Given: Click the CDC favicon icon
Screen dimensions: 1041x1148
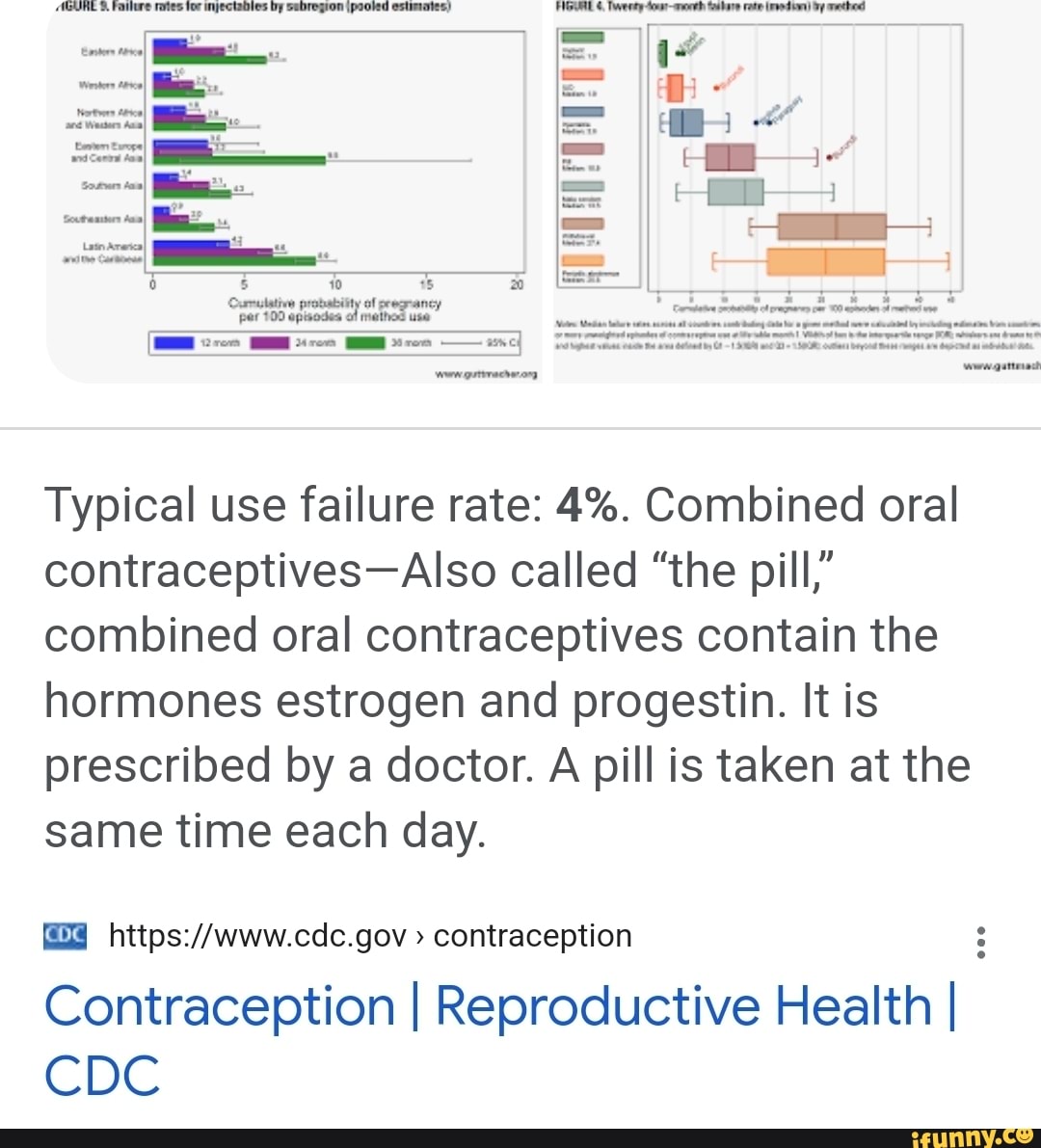Looking at the screenshot, I should 64,934.
